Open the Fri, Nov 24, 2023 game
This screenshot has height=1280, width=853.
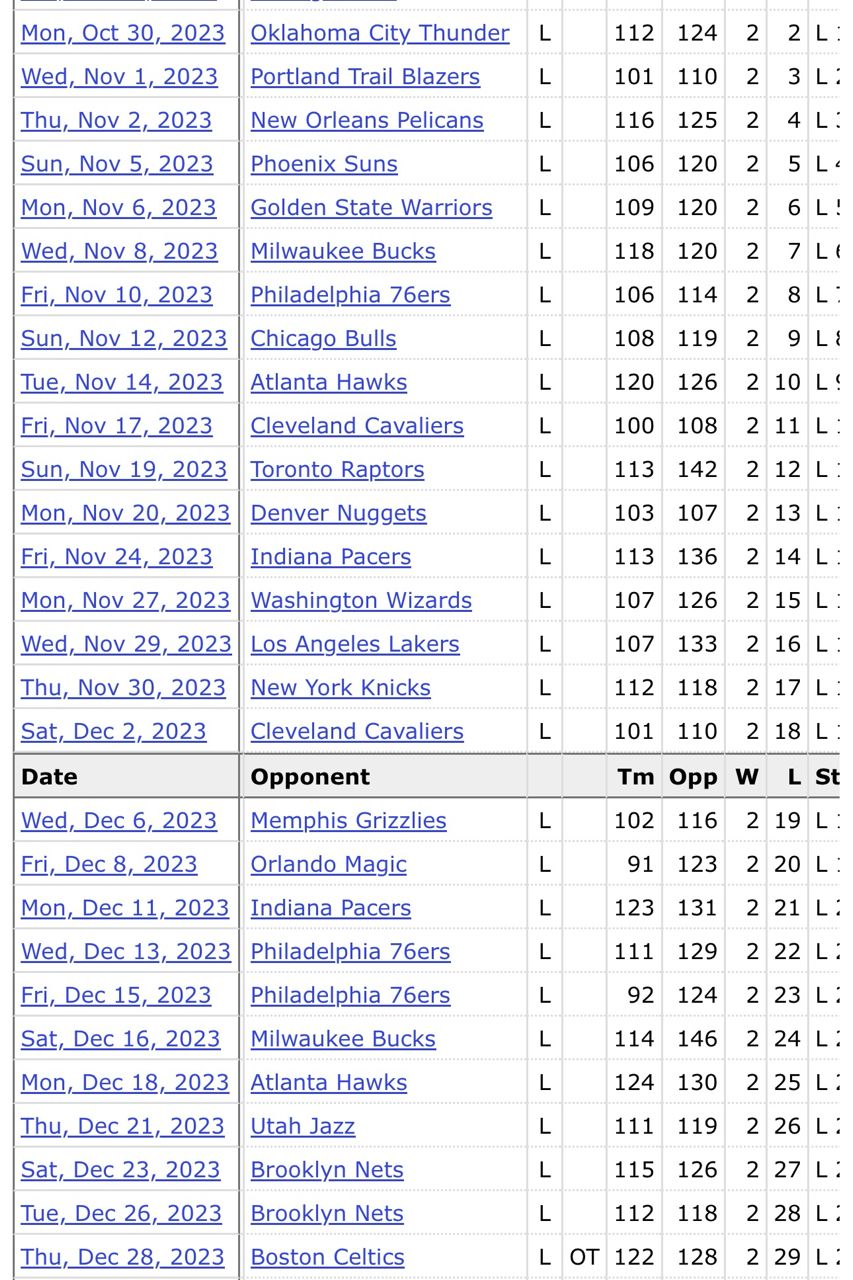116,557
